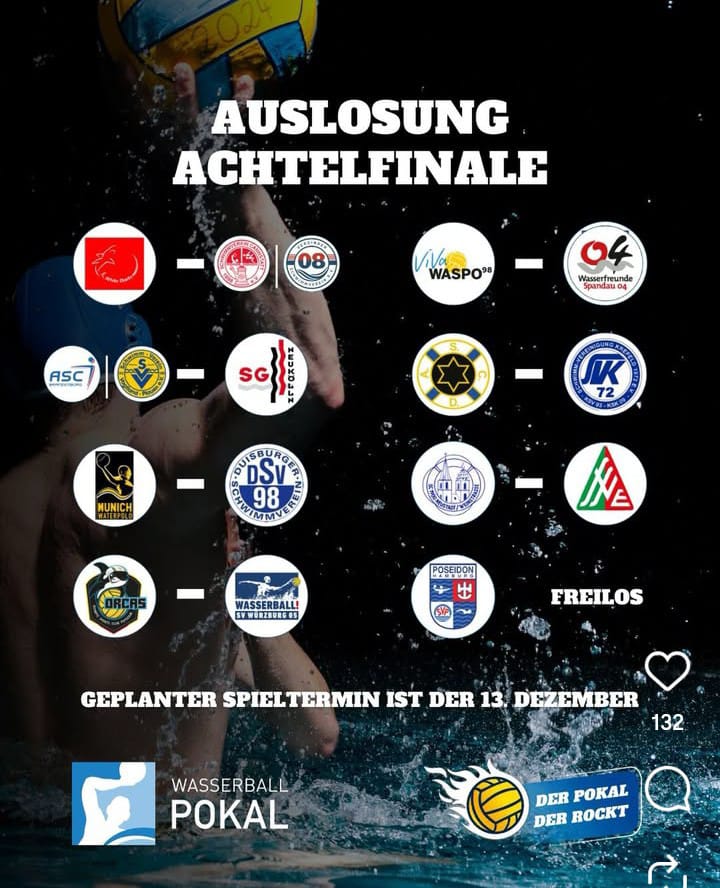The height and width of the screenshot is (888, 720).
Task: Share this post via the arrow icon
Action: [x=666, y=872]
